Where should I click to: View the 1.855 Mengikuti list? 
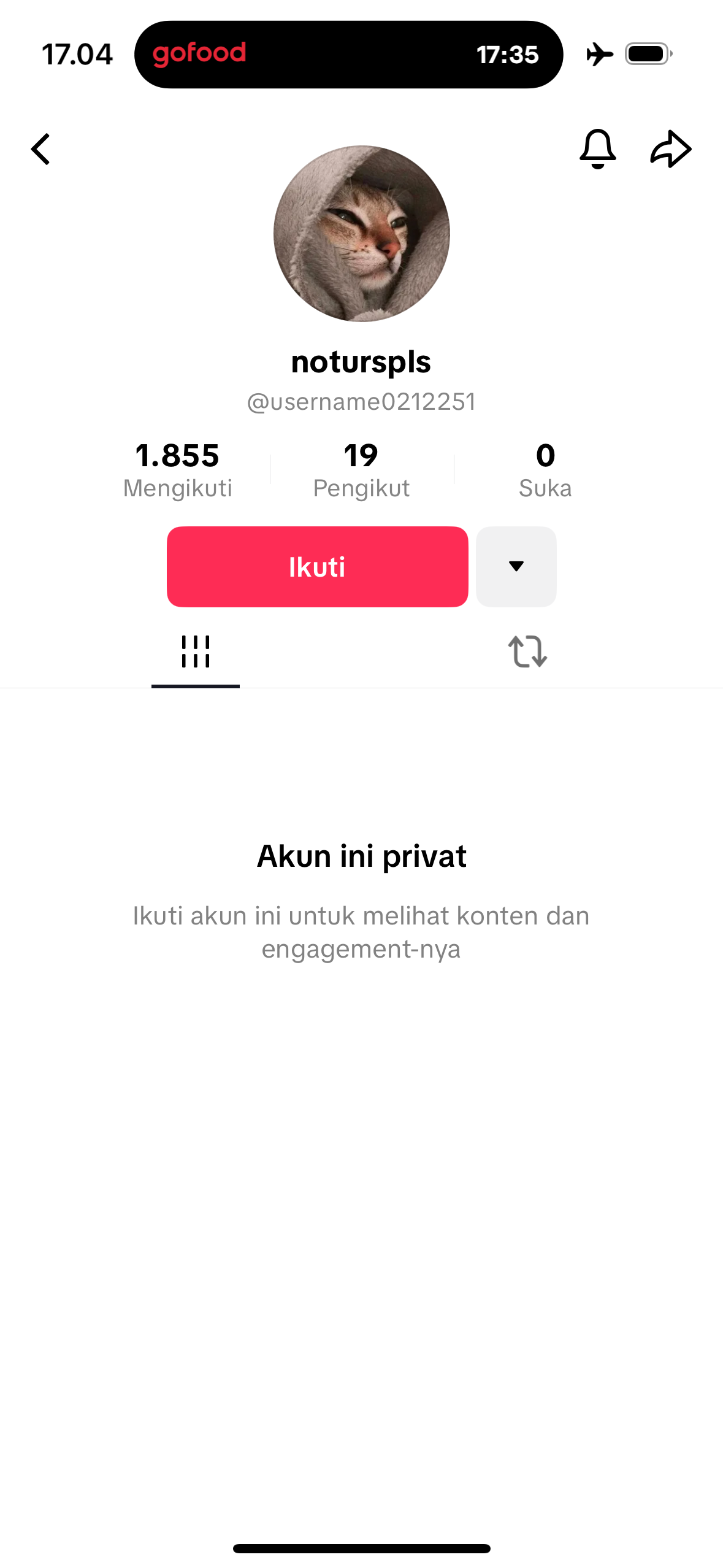pyautogui.click(x=177, y=470)
